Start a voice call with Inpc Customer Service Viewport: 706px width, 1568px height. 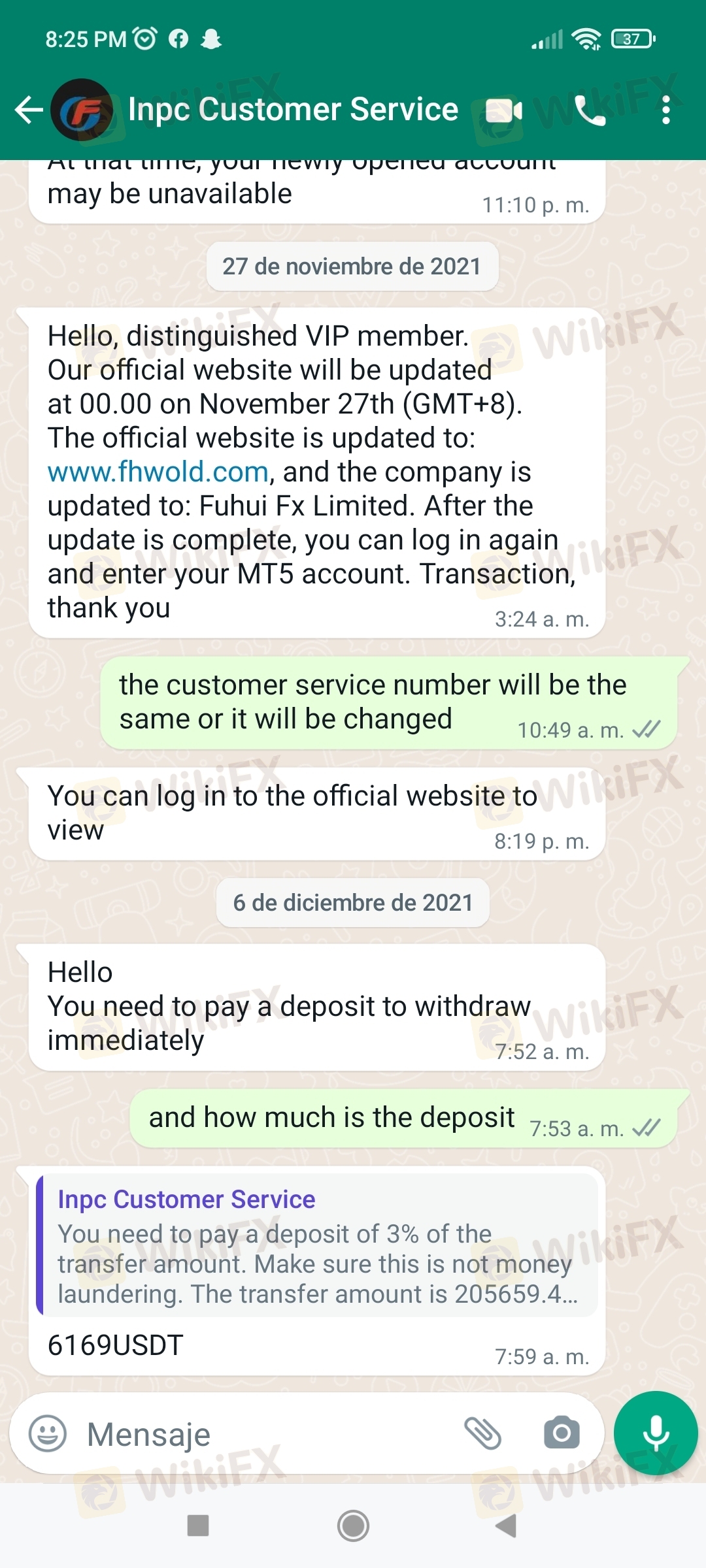(589, 111)
